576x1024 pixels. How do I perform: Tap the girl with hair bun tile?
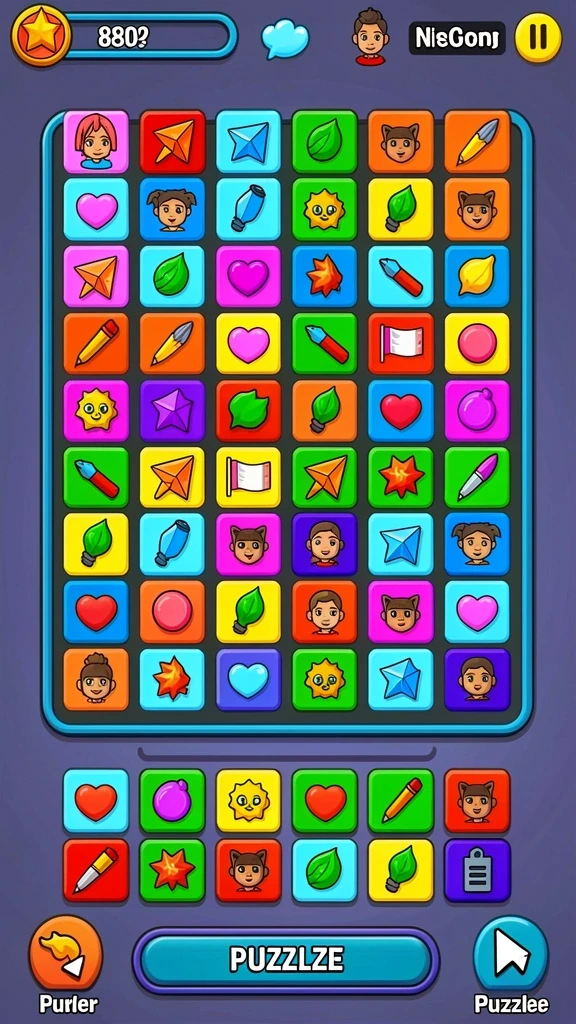[x=96, y=679]
